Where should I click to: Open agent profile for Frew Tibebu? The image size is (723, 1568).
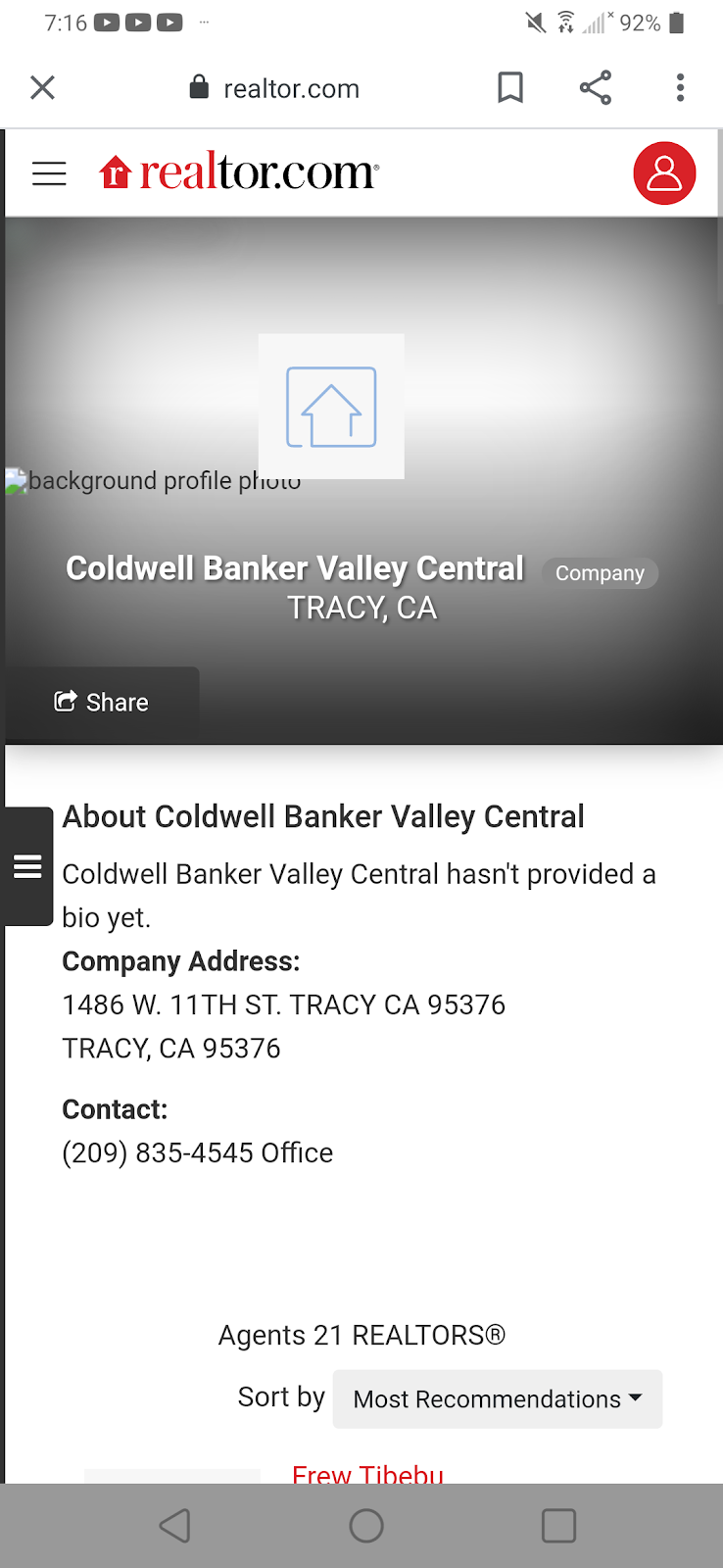(x=367, y=1474)
